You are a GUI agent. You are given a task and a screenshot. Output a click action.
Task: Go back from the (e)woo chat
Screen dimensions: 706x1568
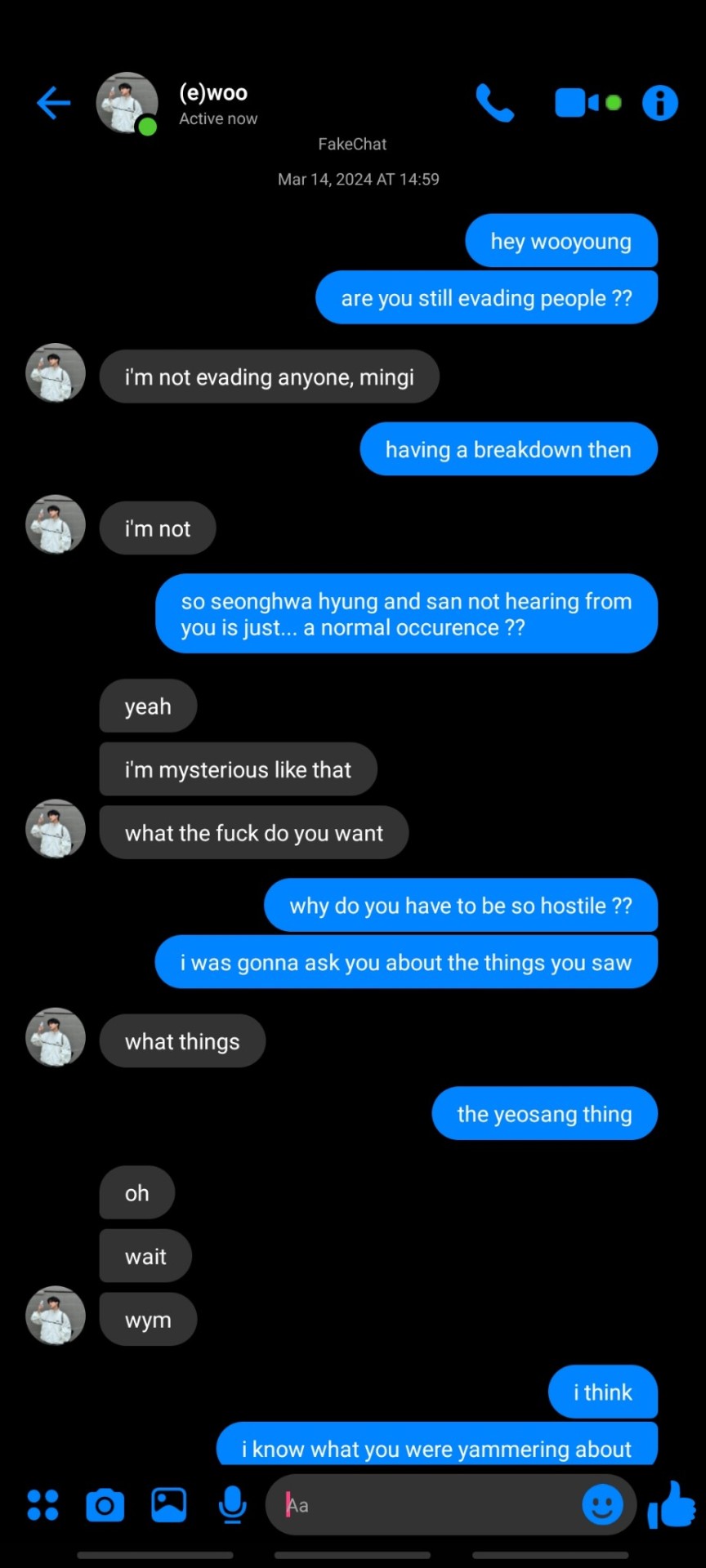[x=54, y=103]
